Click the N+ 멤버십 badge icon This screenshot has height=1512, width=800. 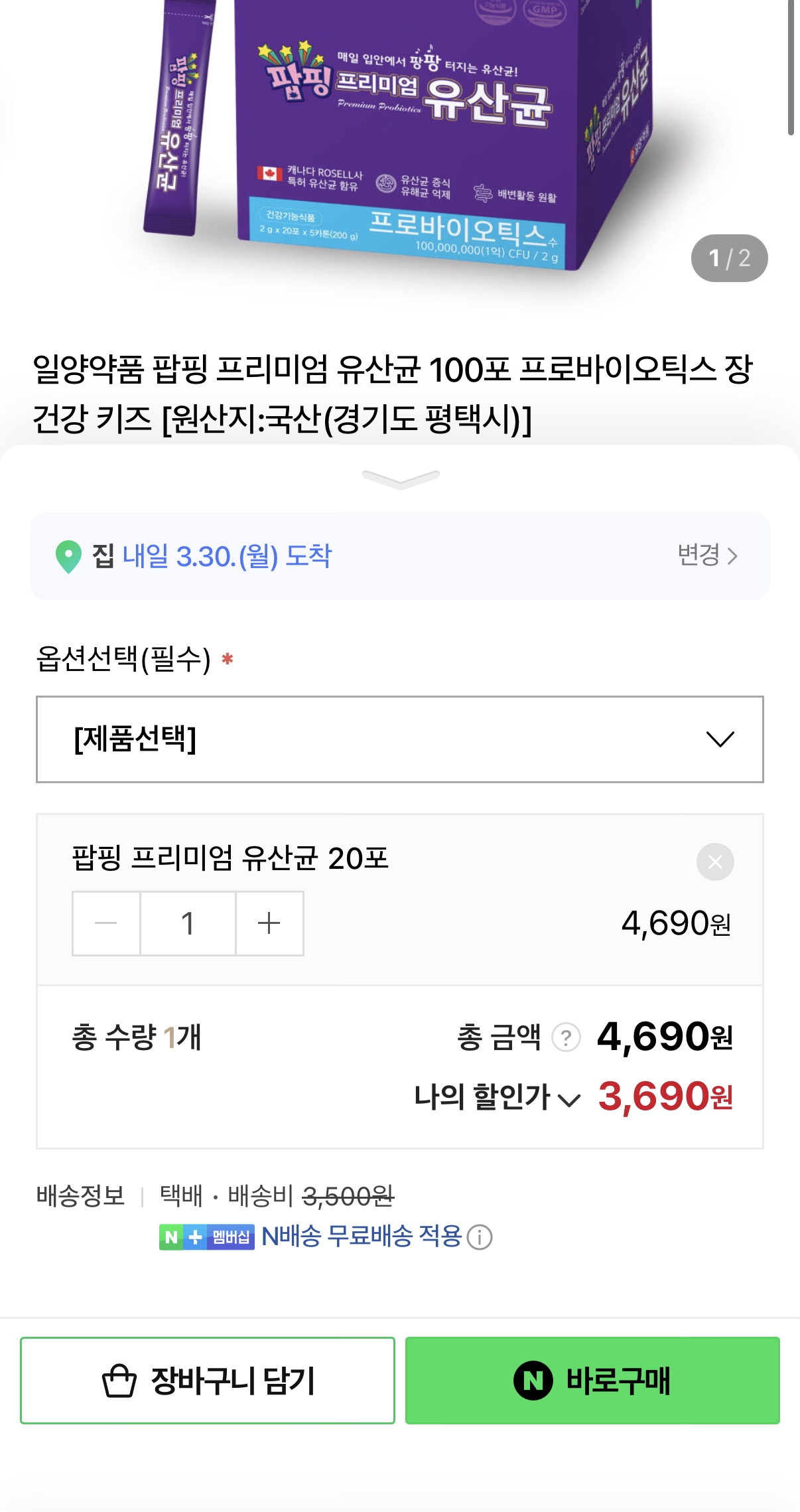207,1236
